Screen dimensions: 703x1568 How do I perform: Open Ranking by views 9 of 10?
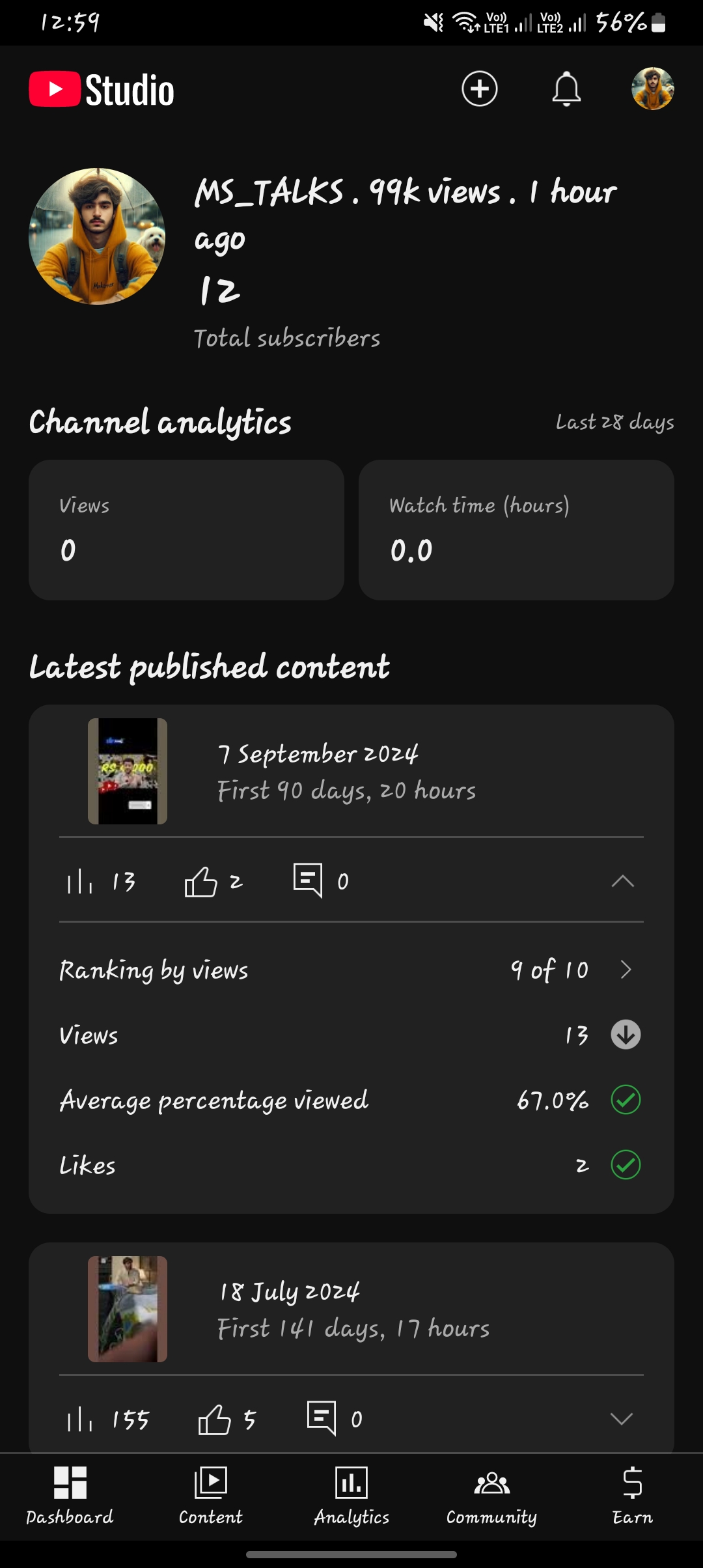coord(351,970)
